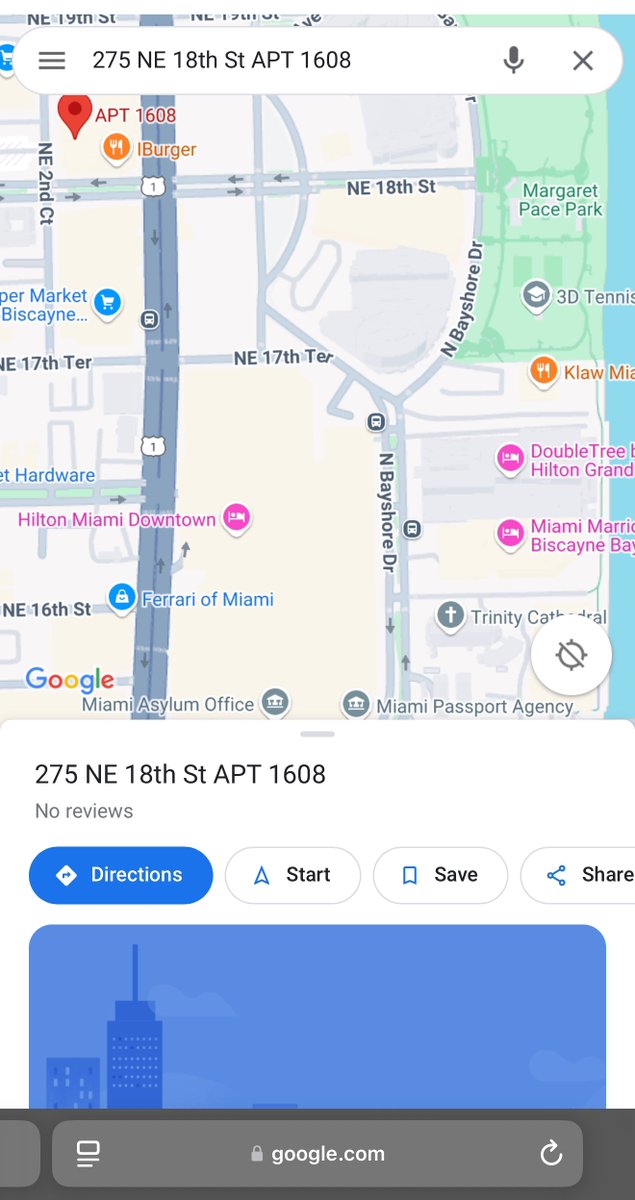Select the Ferrari of Miami marker

click(x=122, y=599)
